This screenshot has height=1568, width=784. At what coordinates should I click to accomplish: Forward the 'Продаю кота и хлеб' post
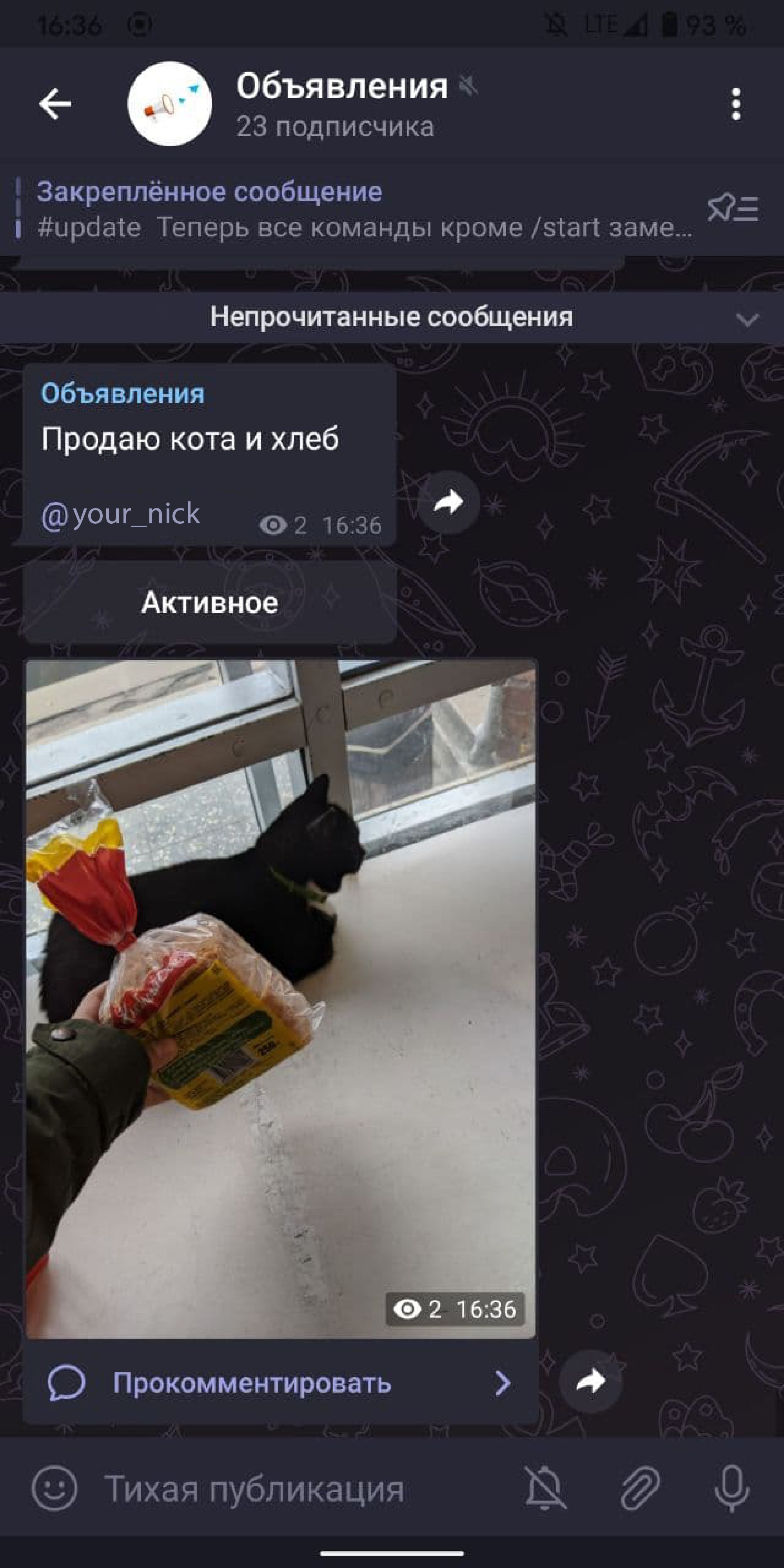[448, 502]
